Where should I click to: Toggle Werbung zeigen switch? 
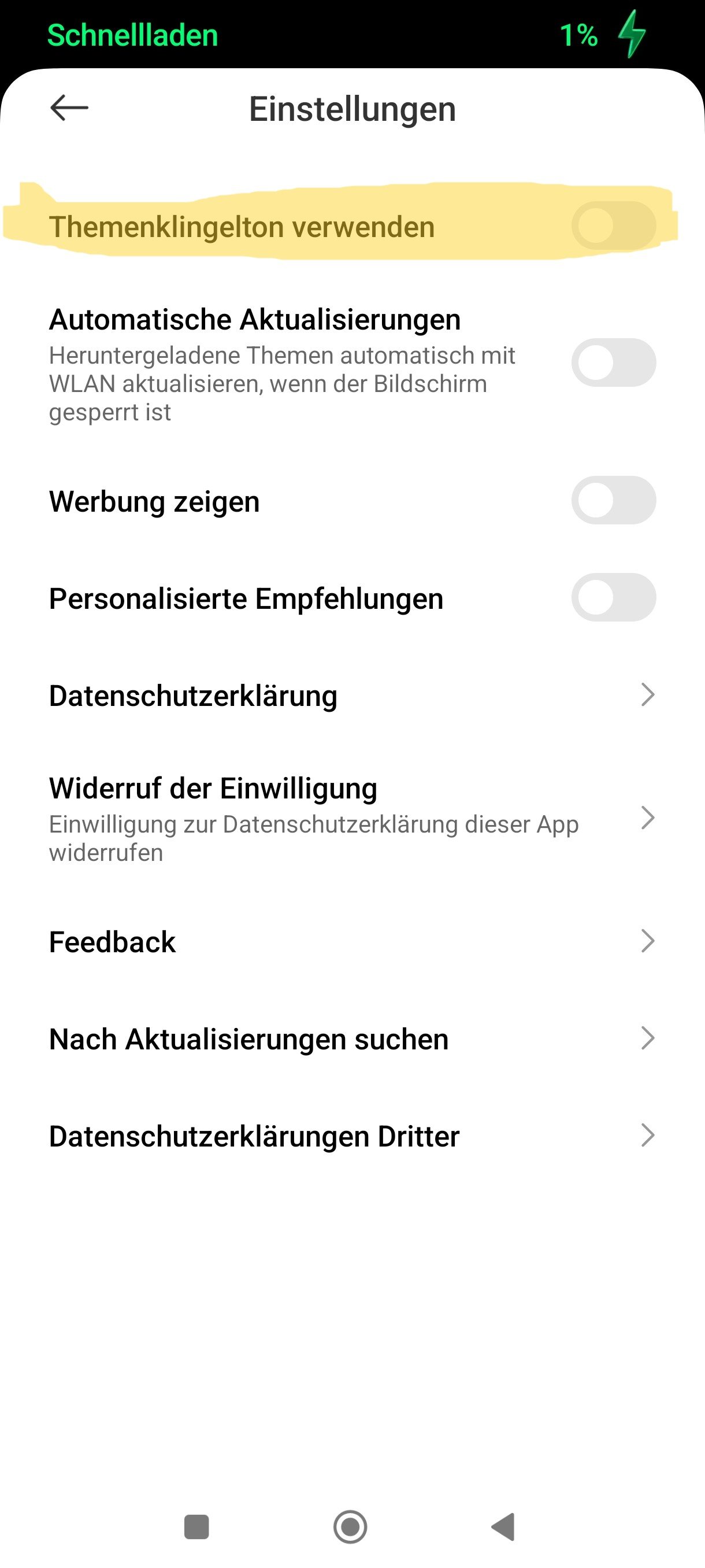pyautogui.click(x=613, y=500)
